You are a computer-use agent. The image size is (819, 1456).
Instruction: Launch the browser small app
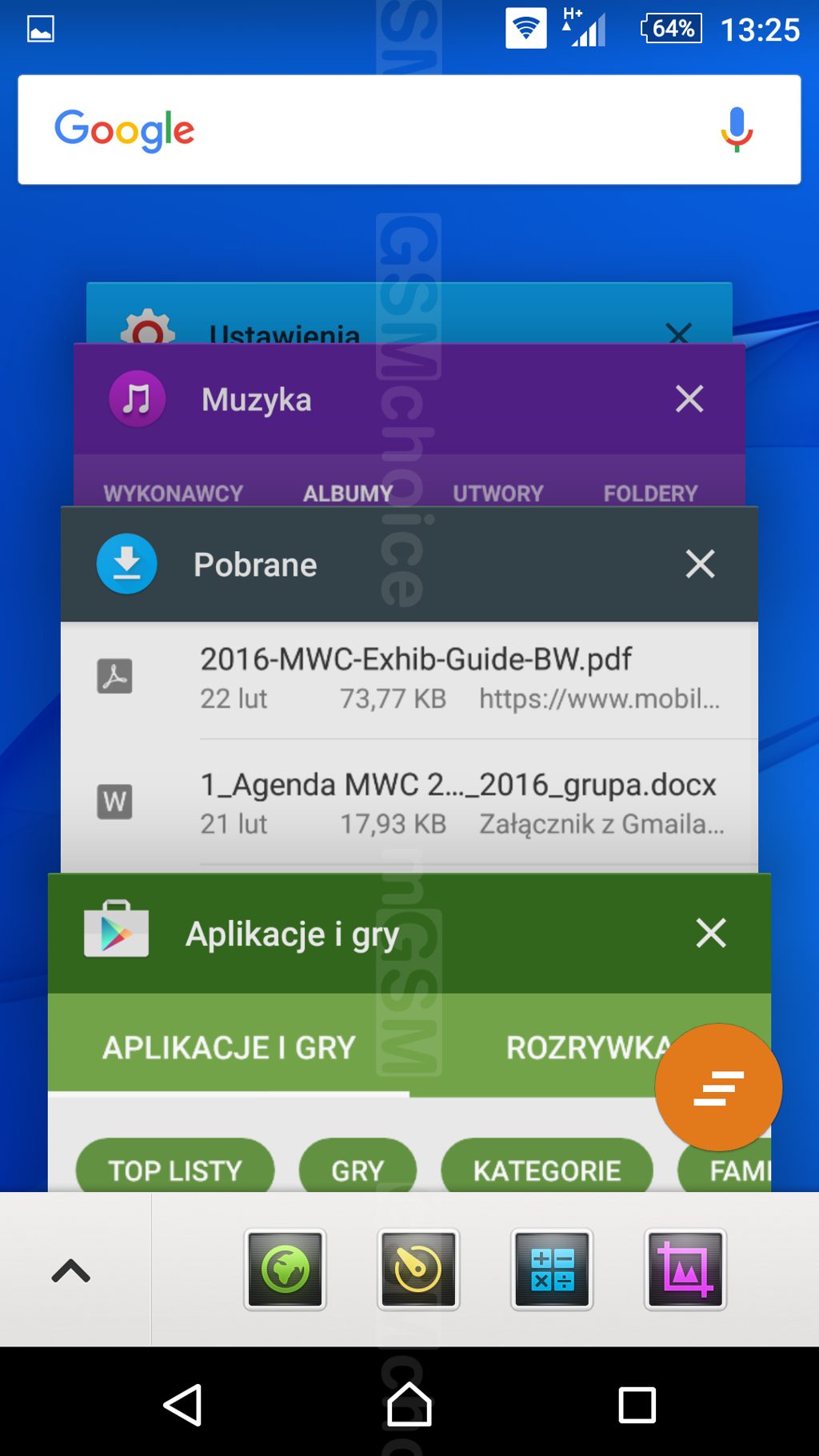tap(285, 1270)
